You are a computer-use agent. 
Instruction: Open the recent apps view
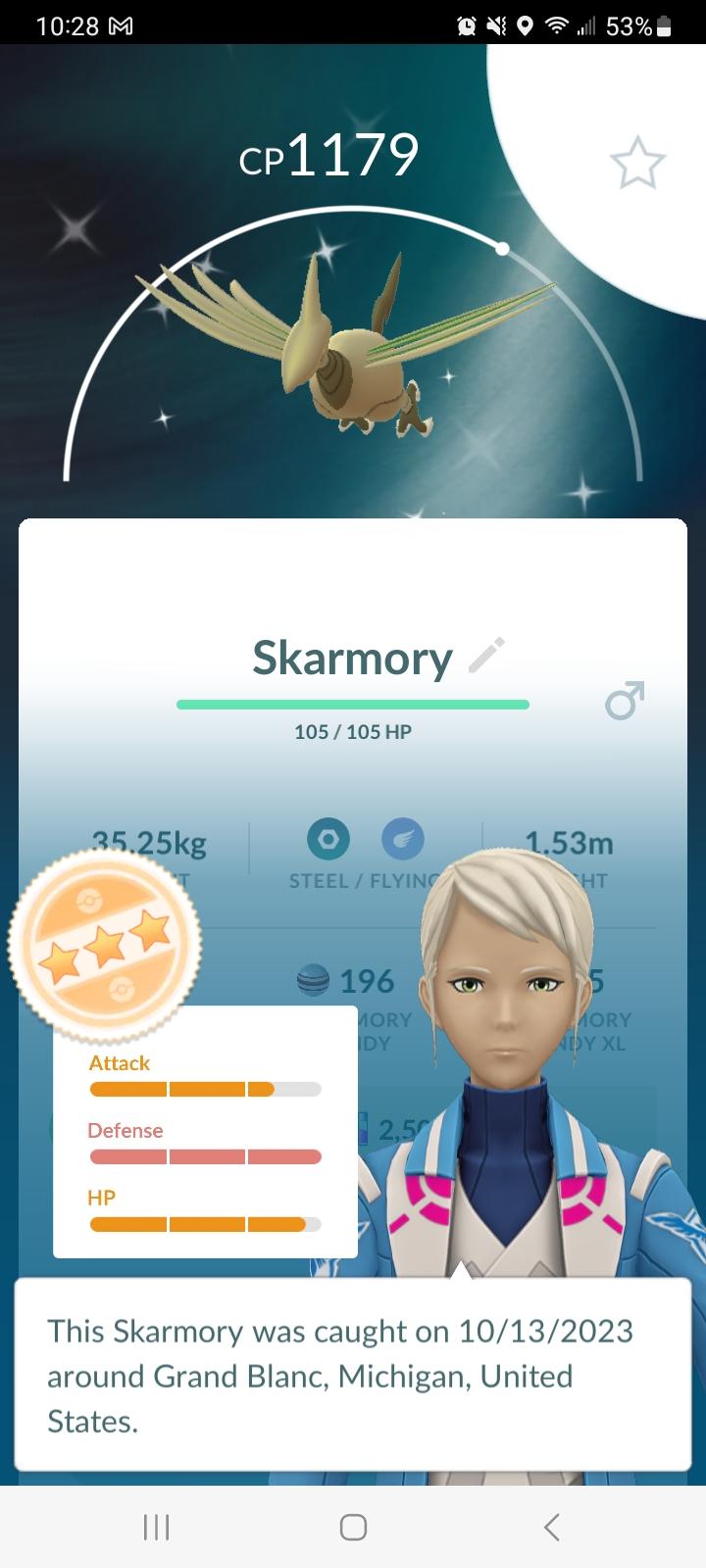point(156,1527)
